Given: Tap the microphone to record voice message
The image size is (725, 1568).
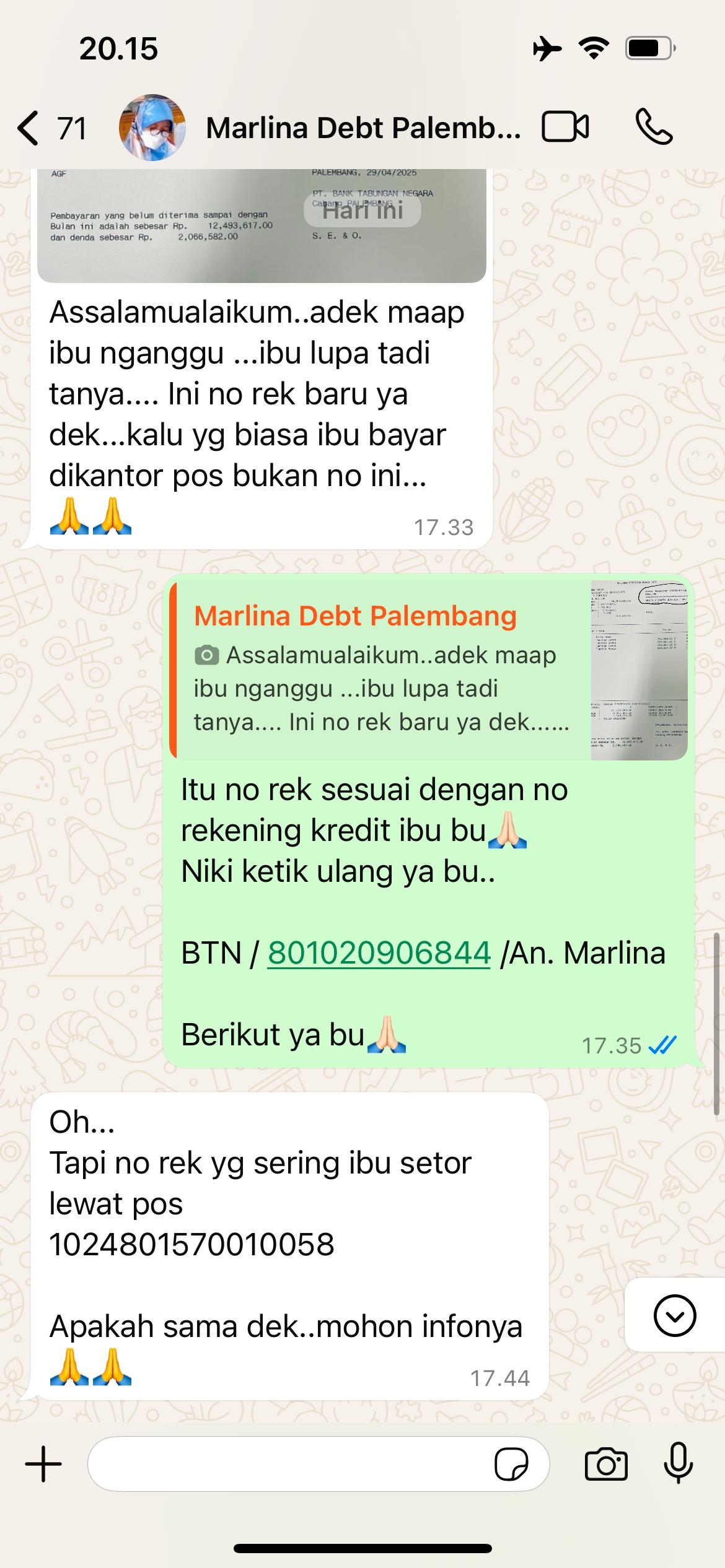Looking at the screenshot, I should pyautogui.click(x=679, y=1463).
